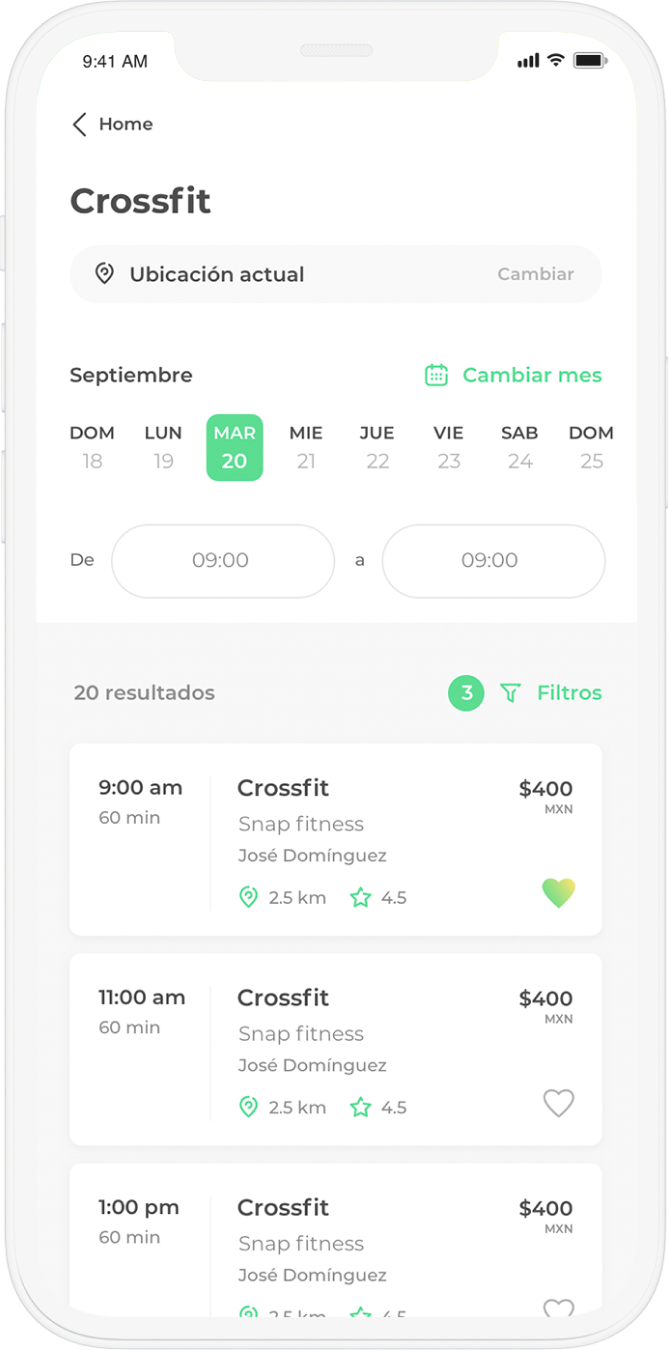Open Filtros filter options
This screenshot has width=669, height=1350.
point(552,693)
